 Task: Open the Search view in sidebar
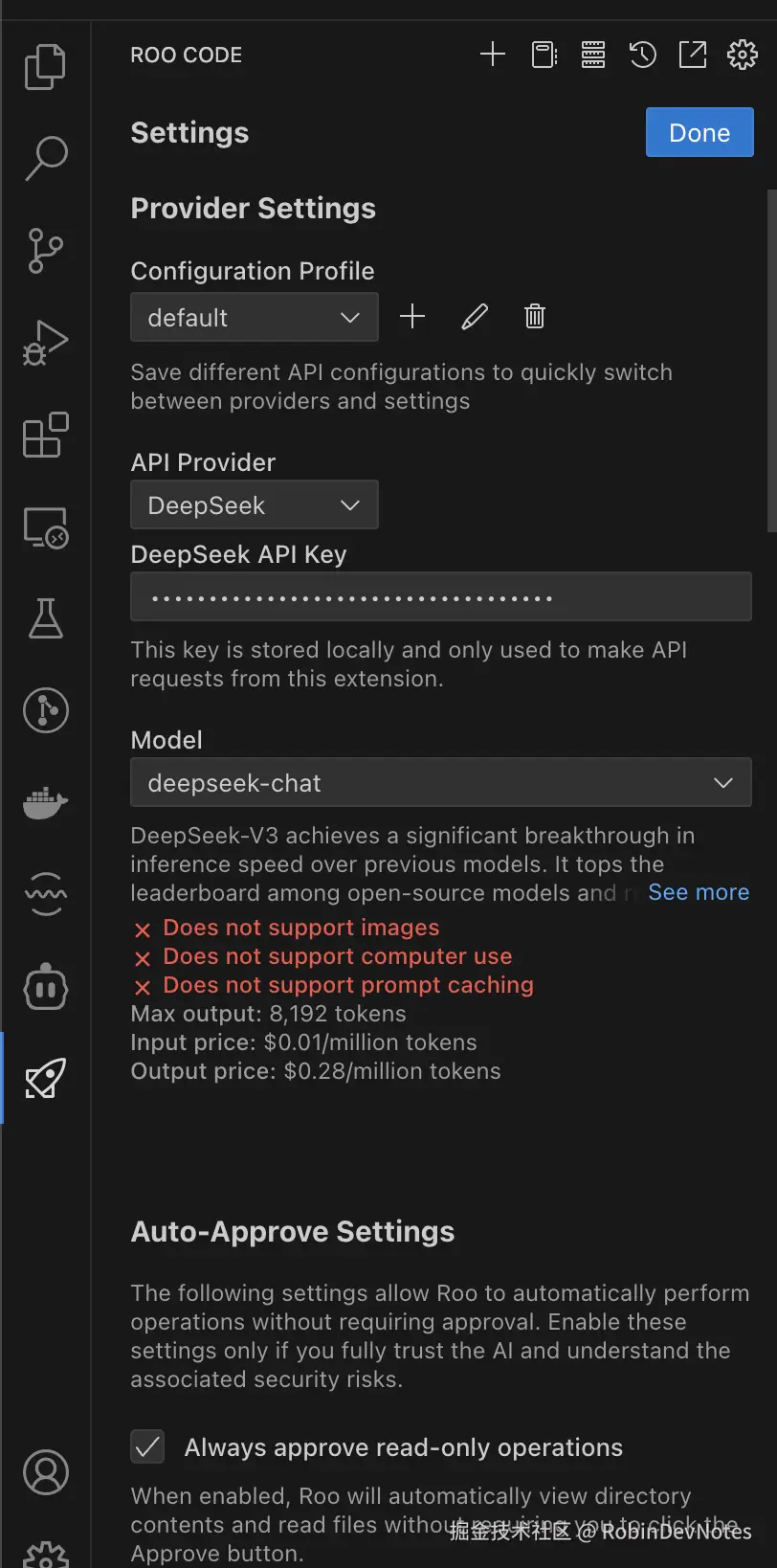click(45, 158)
